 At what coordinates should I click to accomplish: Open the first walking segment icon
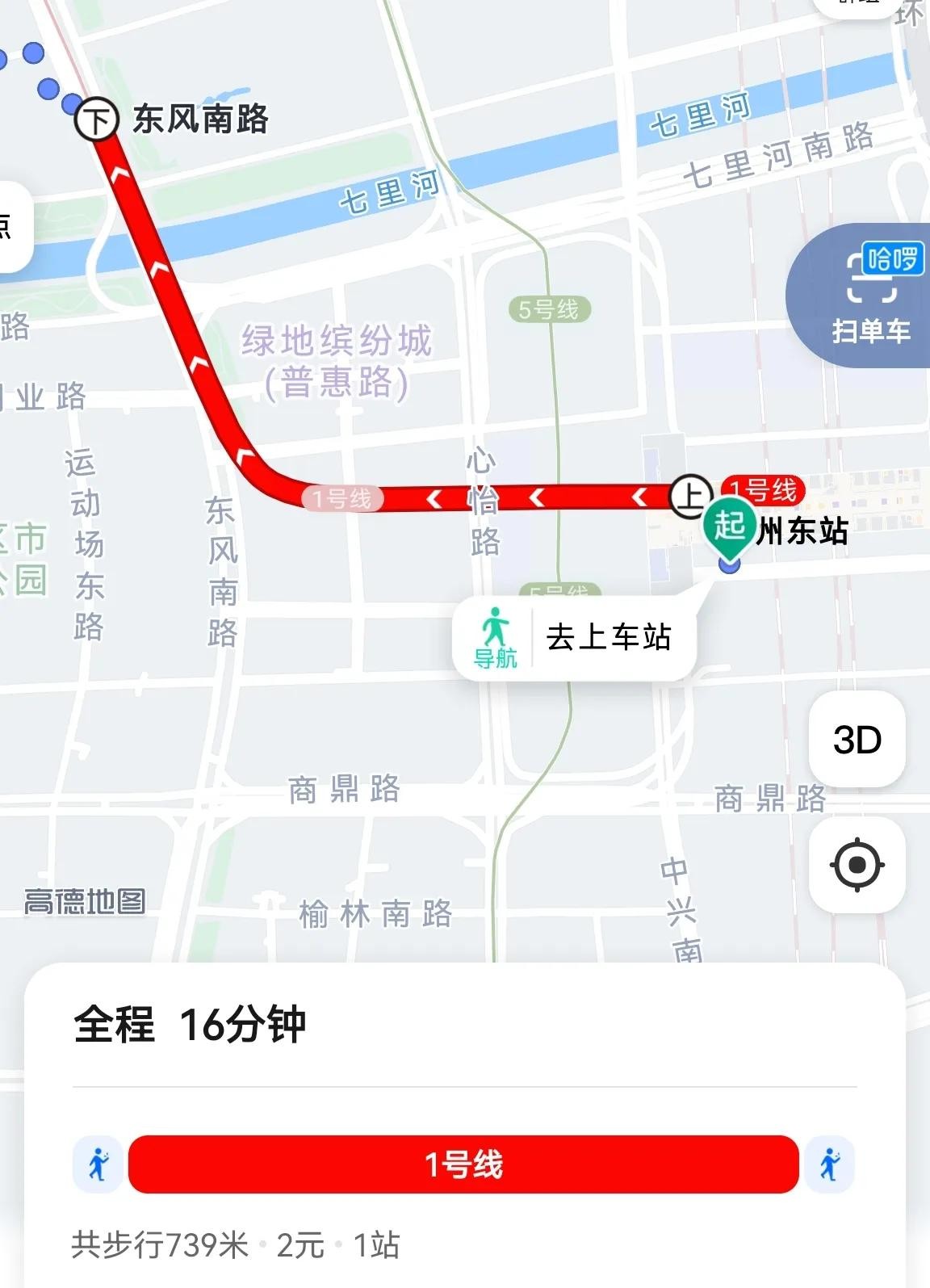[x=98, y=1164]
